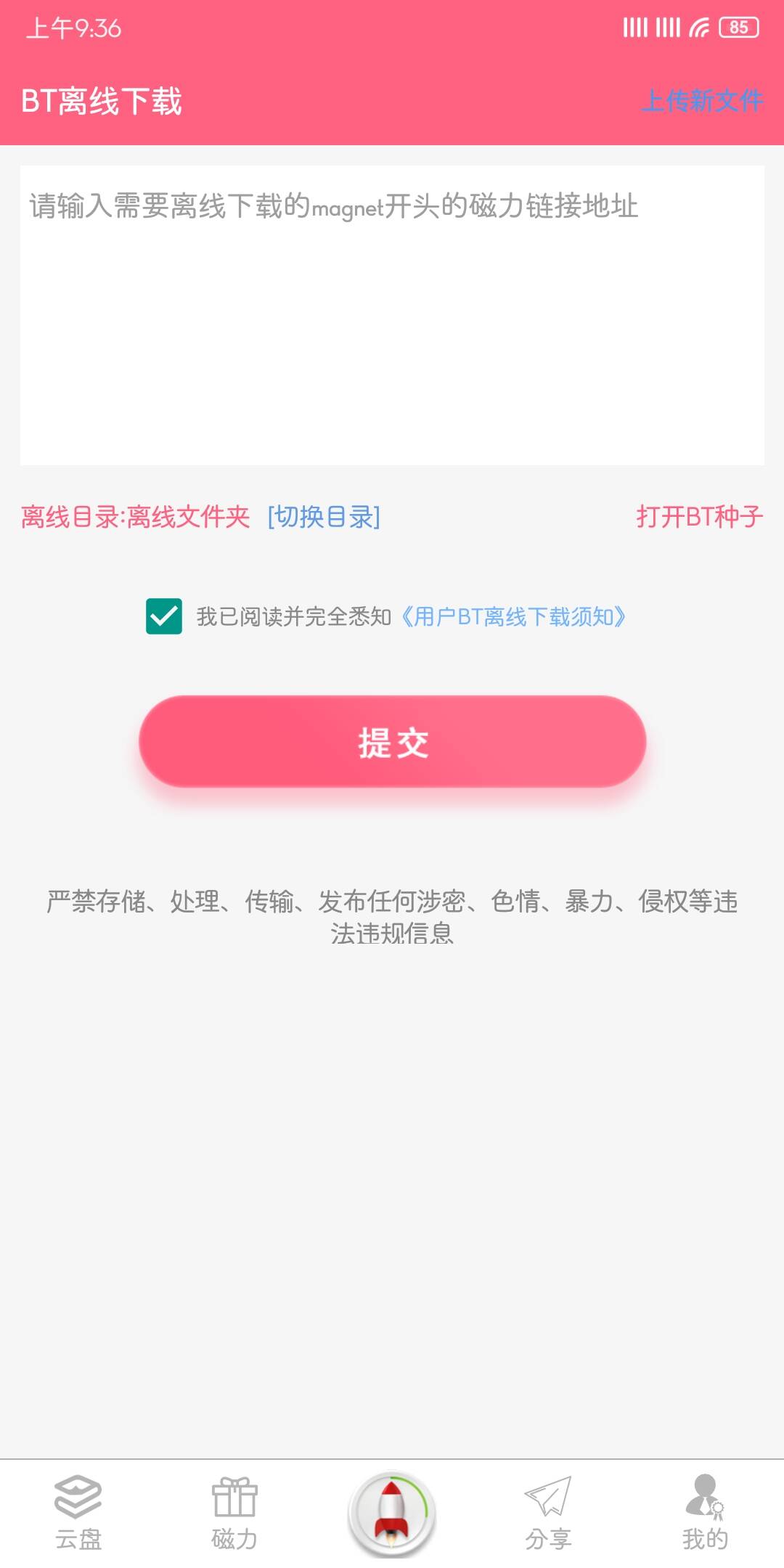The image size is (784, 1568).
Task: Switch to the 云盘 tab
Action: coord(78,1513)
